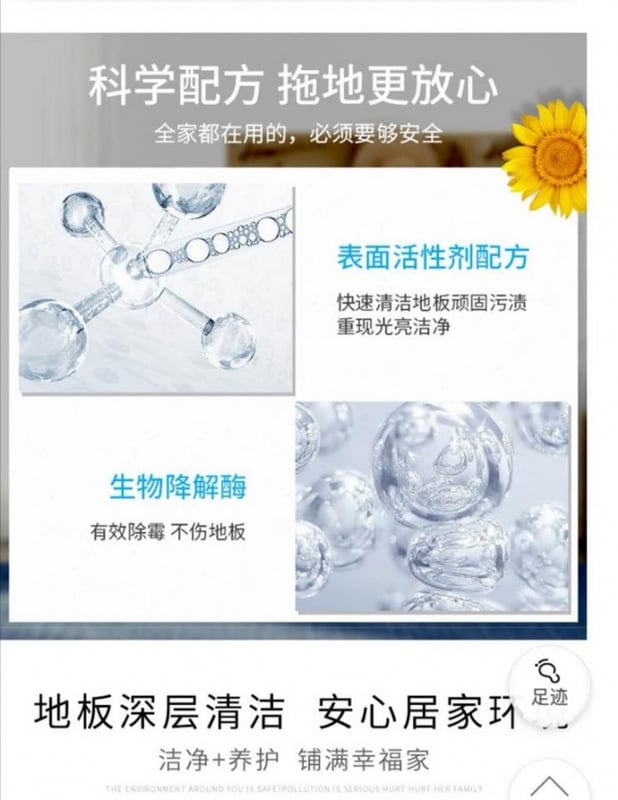Viewport: 618px width, 800px height.
Task: Open the 足迹 browsing history button
Action: click(x=549, y=684)
